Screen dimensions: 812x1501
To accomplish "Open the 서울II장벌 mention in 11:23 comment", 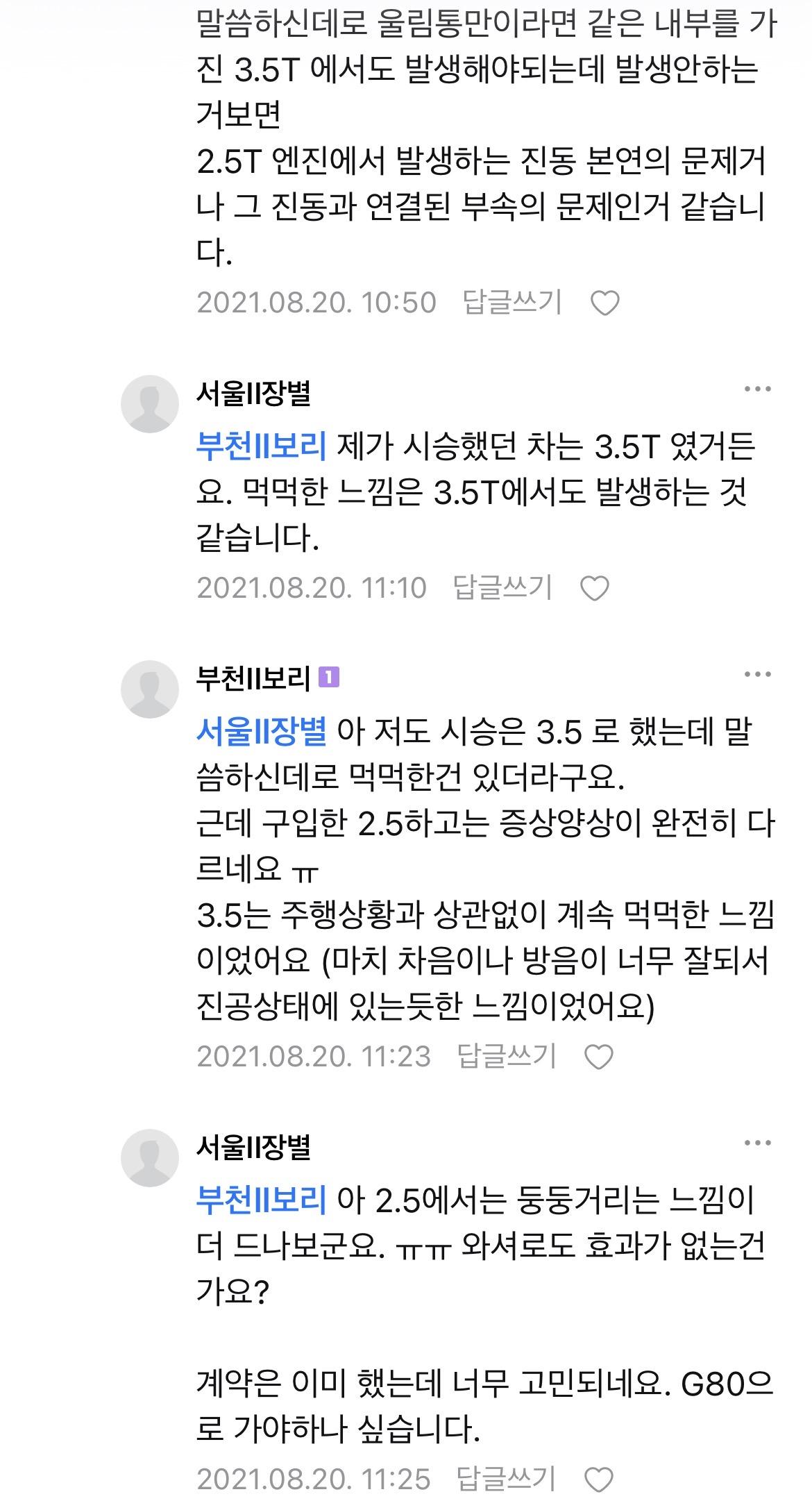I will (261, 732).
